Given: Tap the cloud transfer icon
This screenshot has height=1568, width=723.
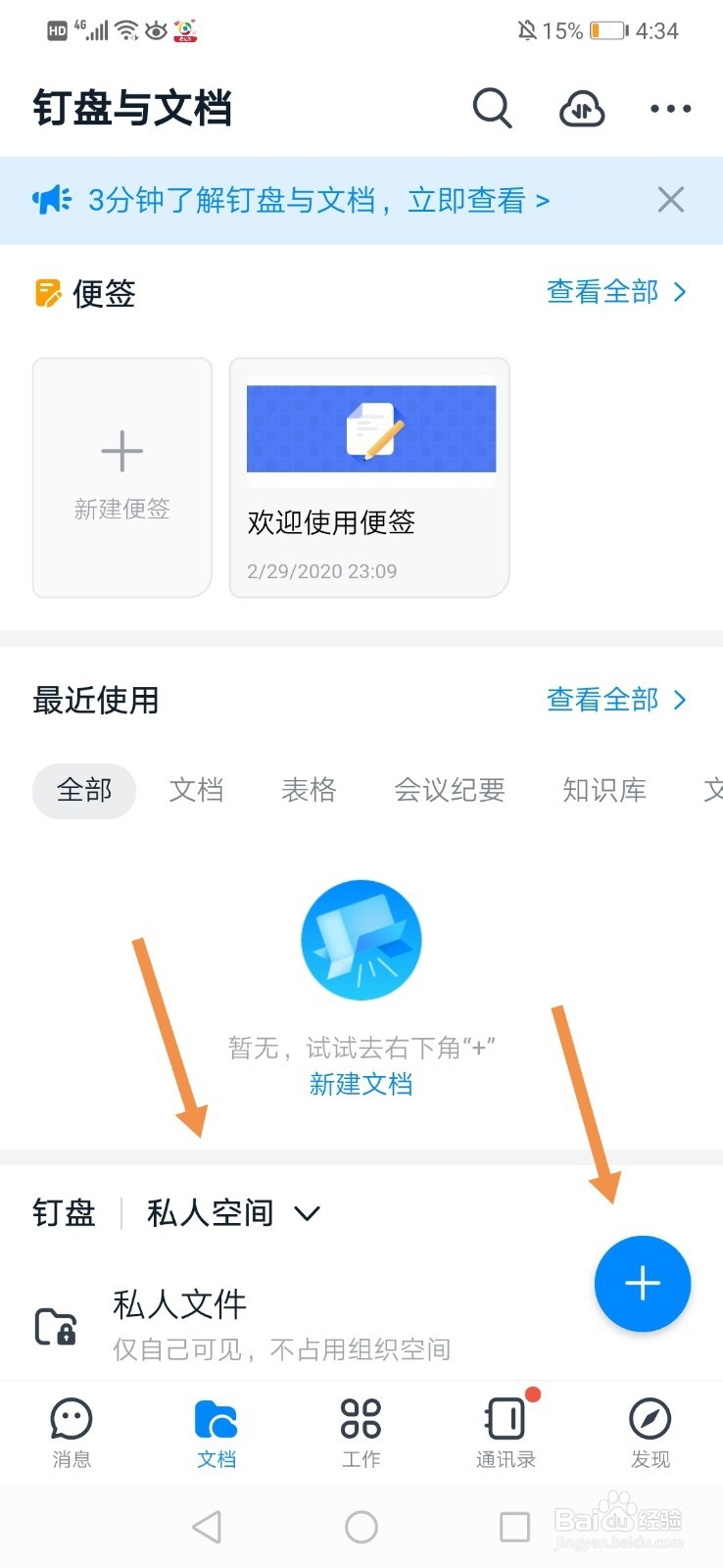Looking at the screenshot, I should point(582,109).
